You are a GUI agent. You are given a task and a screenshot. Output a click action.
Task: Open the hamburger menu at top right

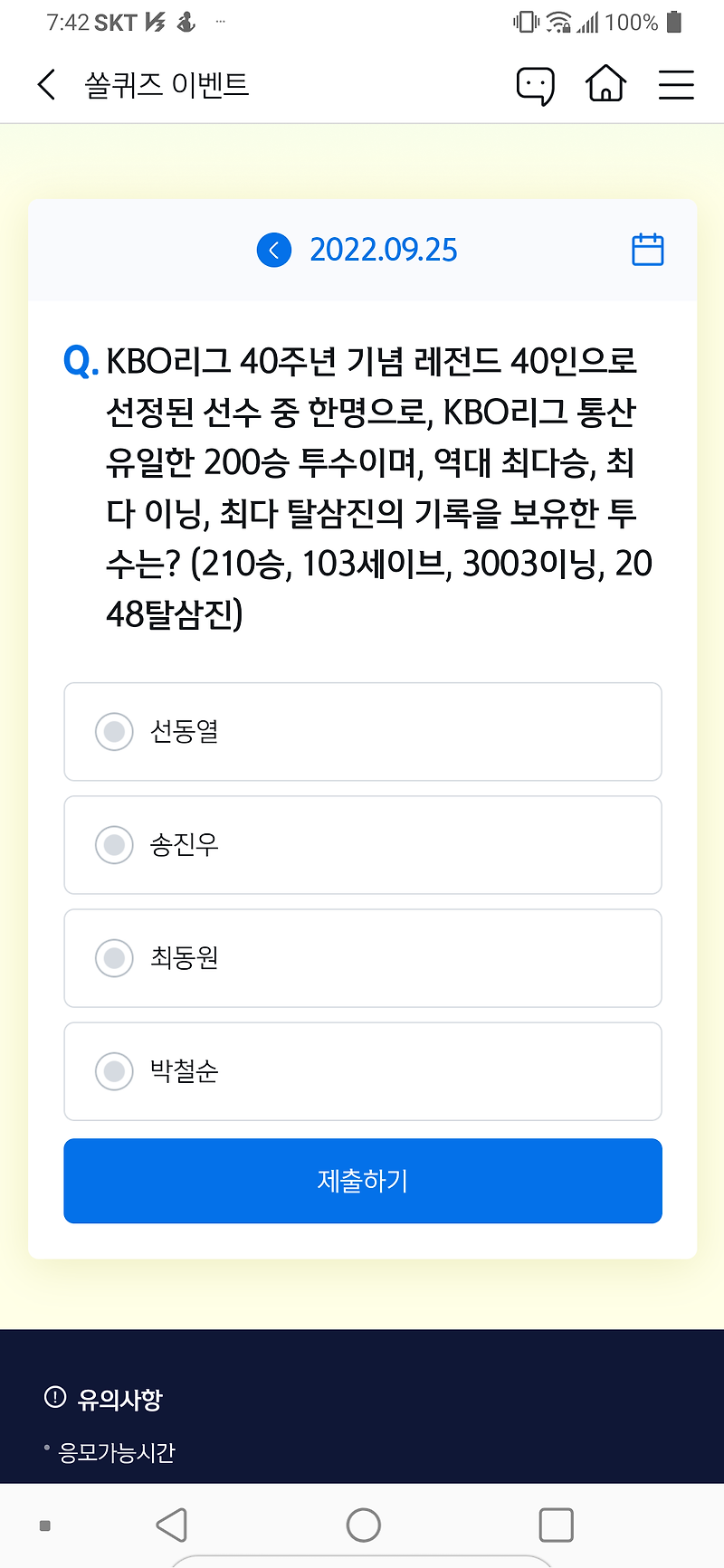click(676, 84)
